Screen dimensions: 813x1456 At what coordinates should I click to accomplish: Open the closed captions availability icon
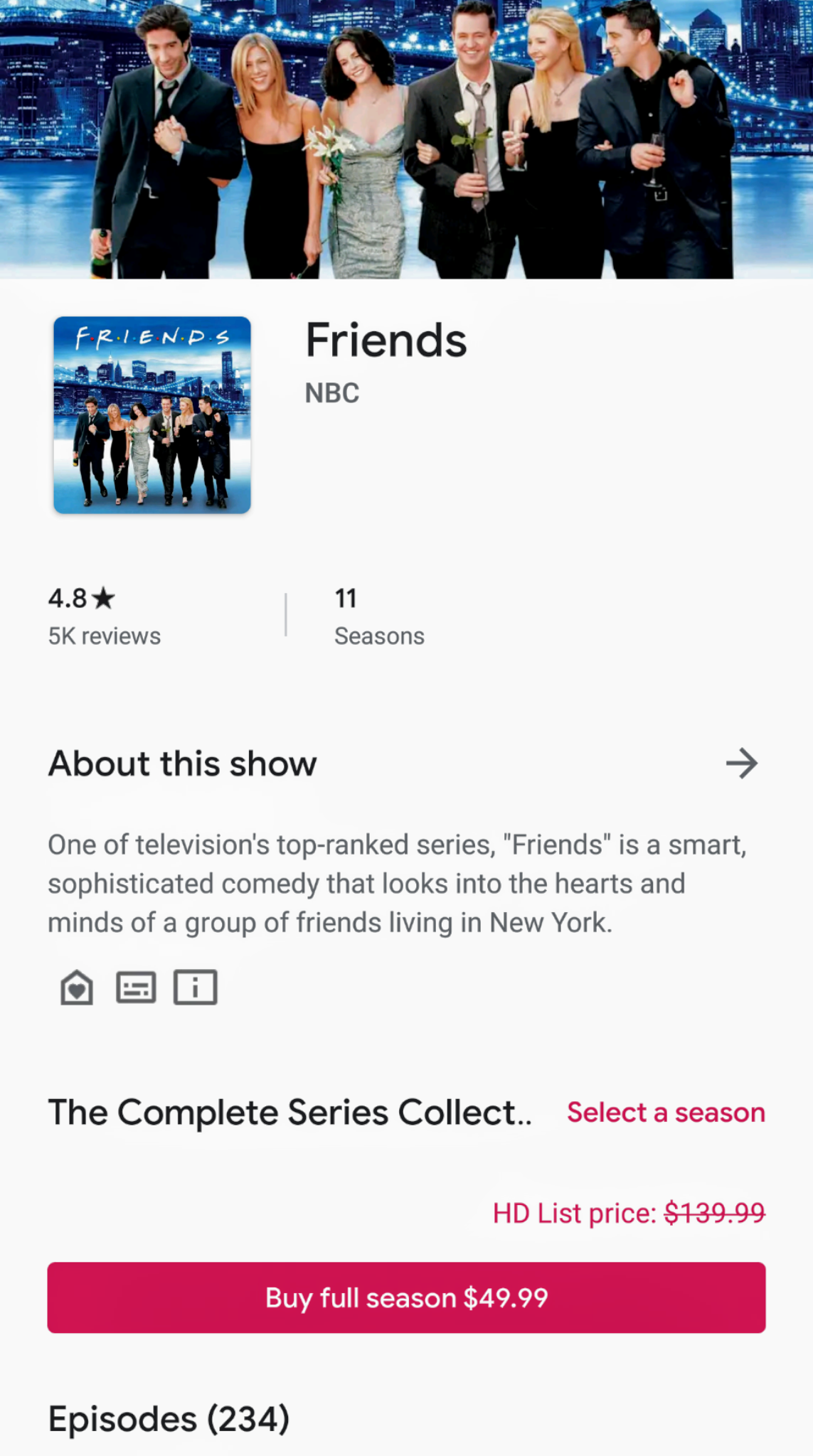[135, 987]
